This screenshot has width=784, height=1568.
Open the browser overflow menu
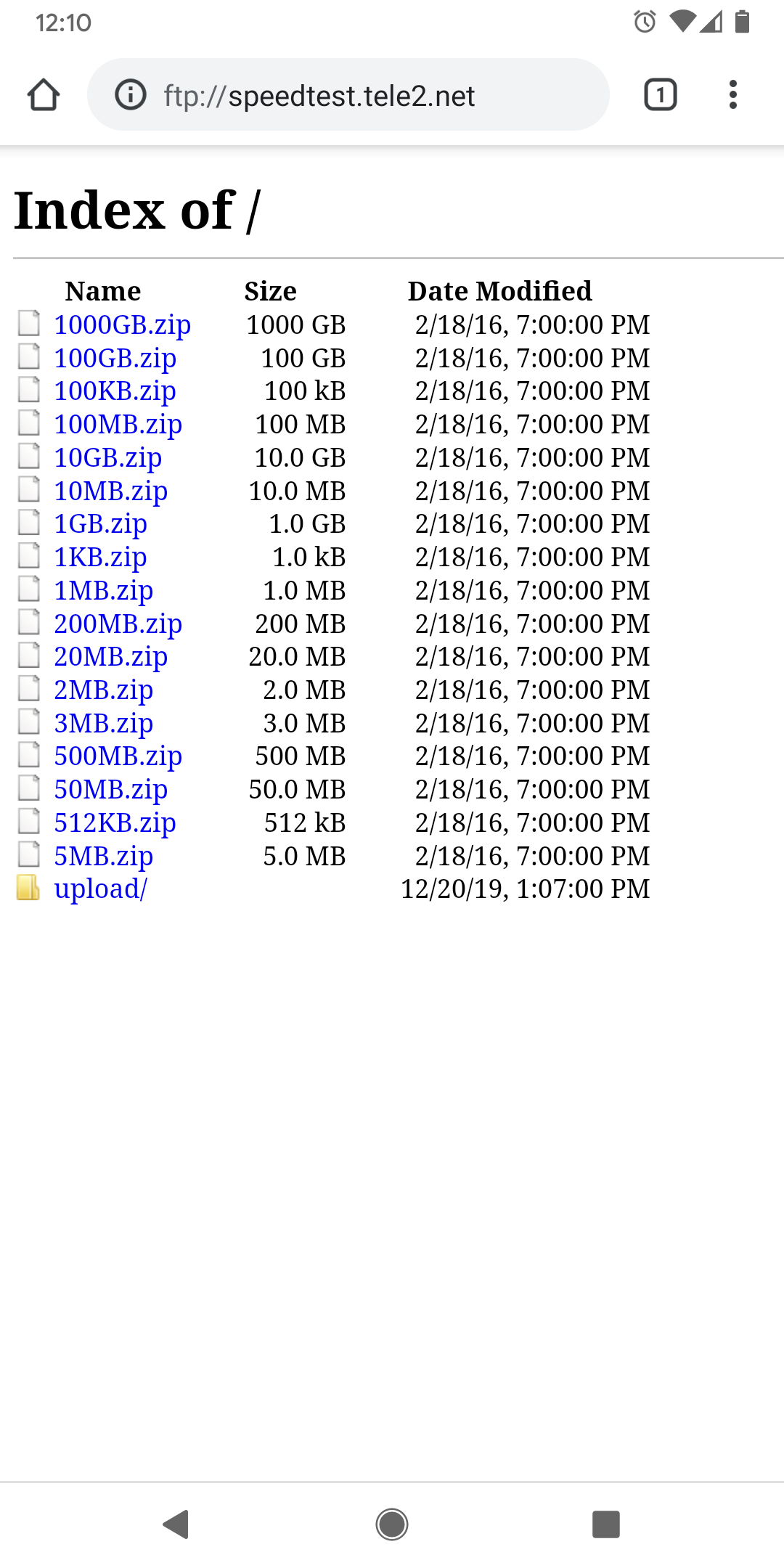pyautogui.click(x=733, y=95)
